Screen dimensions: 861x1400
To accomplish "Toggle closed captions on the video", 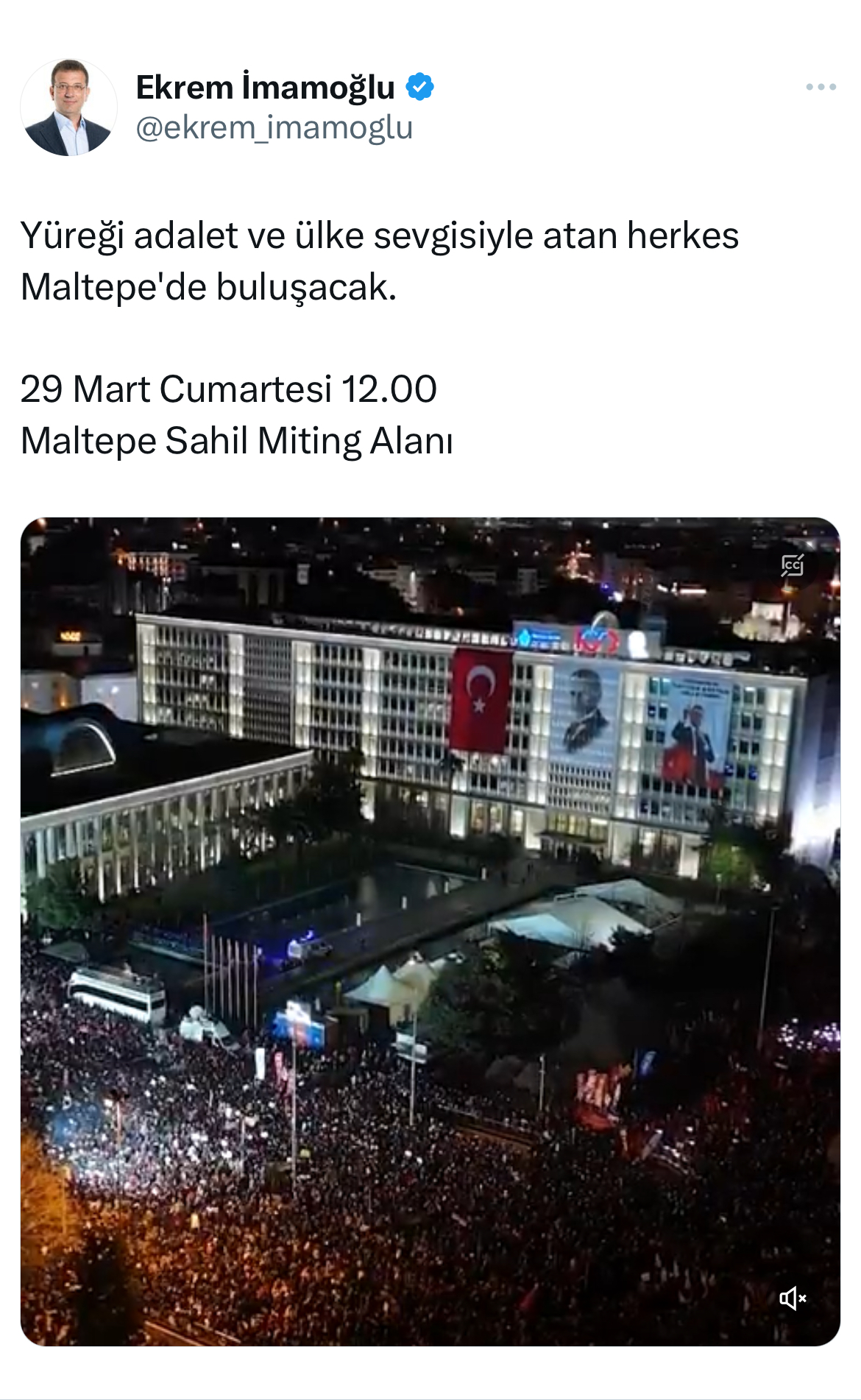I will 792,565.
